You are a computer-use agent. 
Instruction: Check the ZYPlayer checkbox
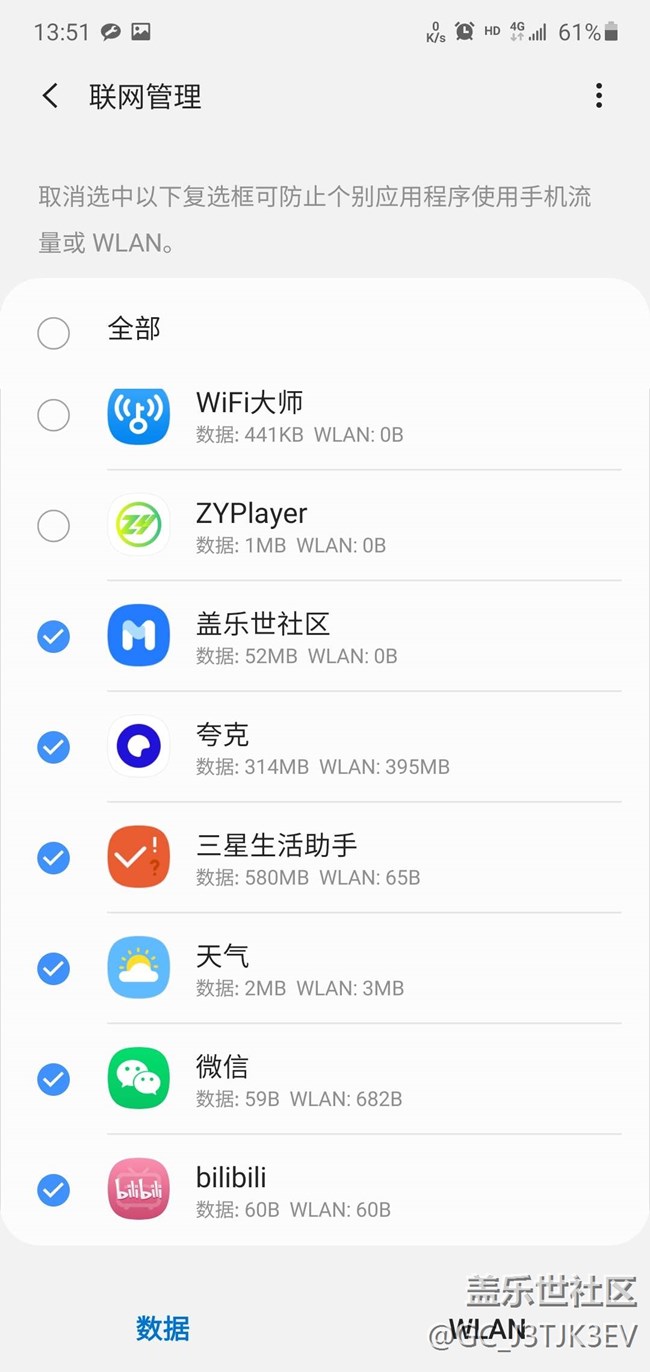[54, 526]
